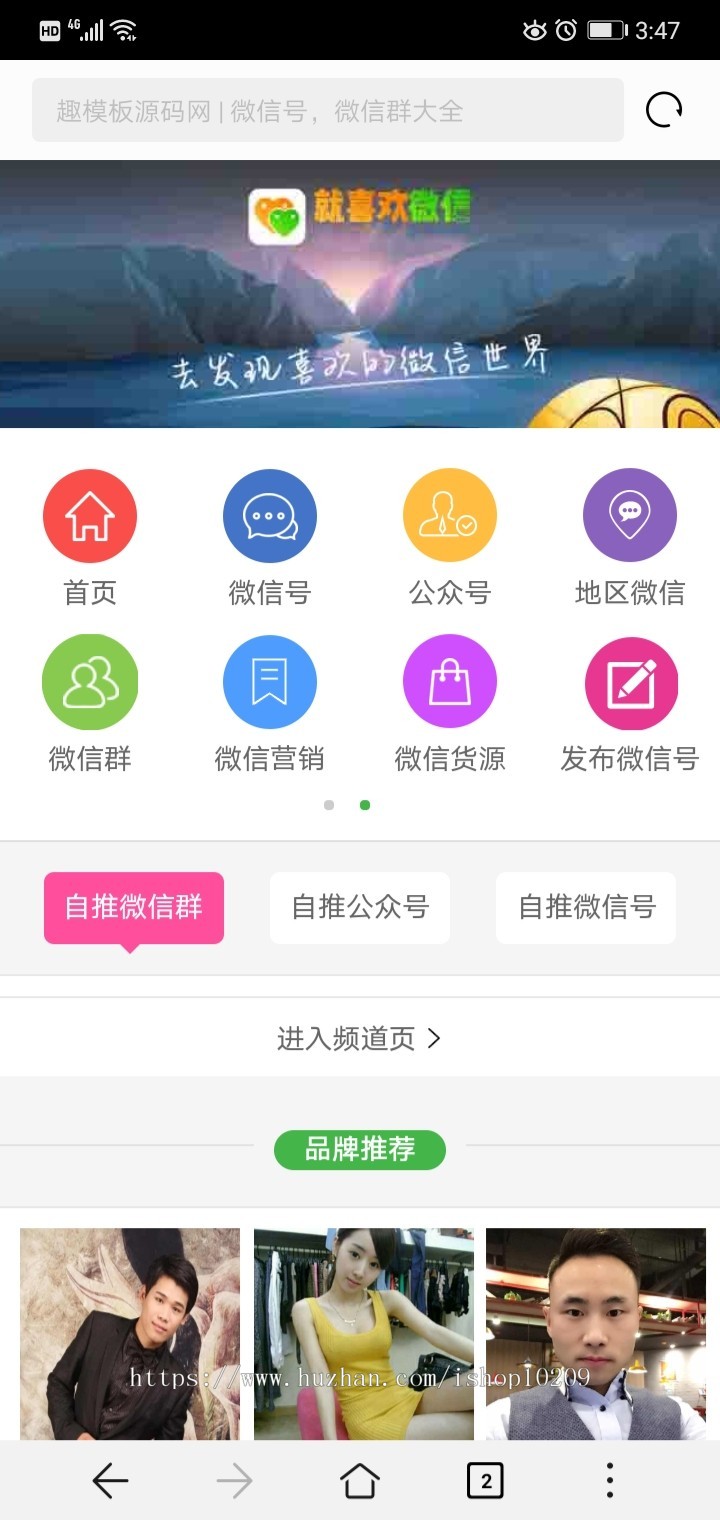
Task: Go back with the browser back arrow
Action: point(110,1480)
